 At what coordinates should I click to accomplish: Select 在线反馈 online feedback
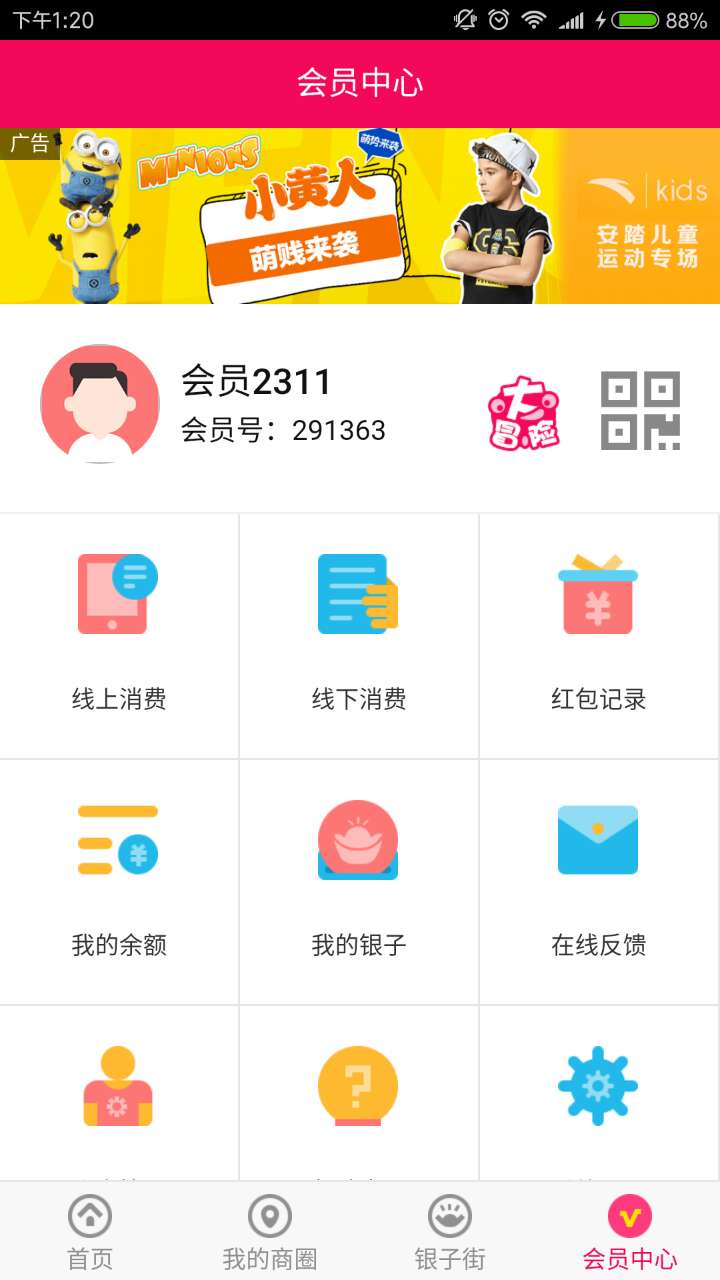598,882
